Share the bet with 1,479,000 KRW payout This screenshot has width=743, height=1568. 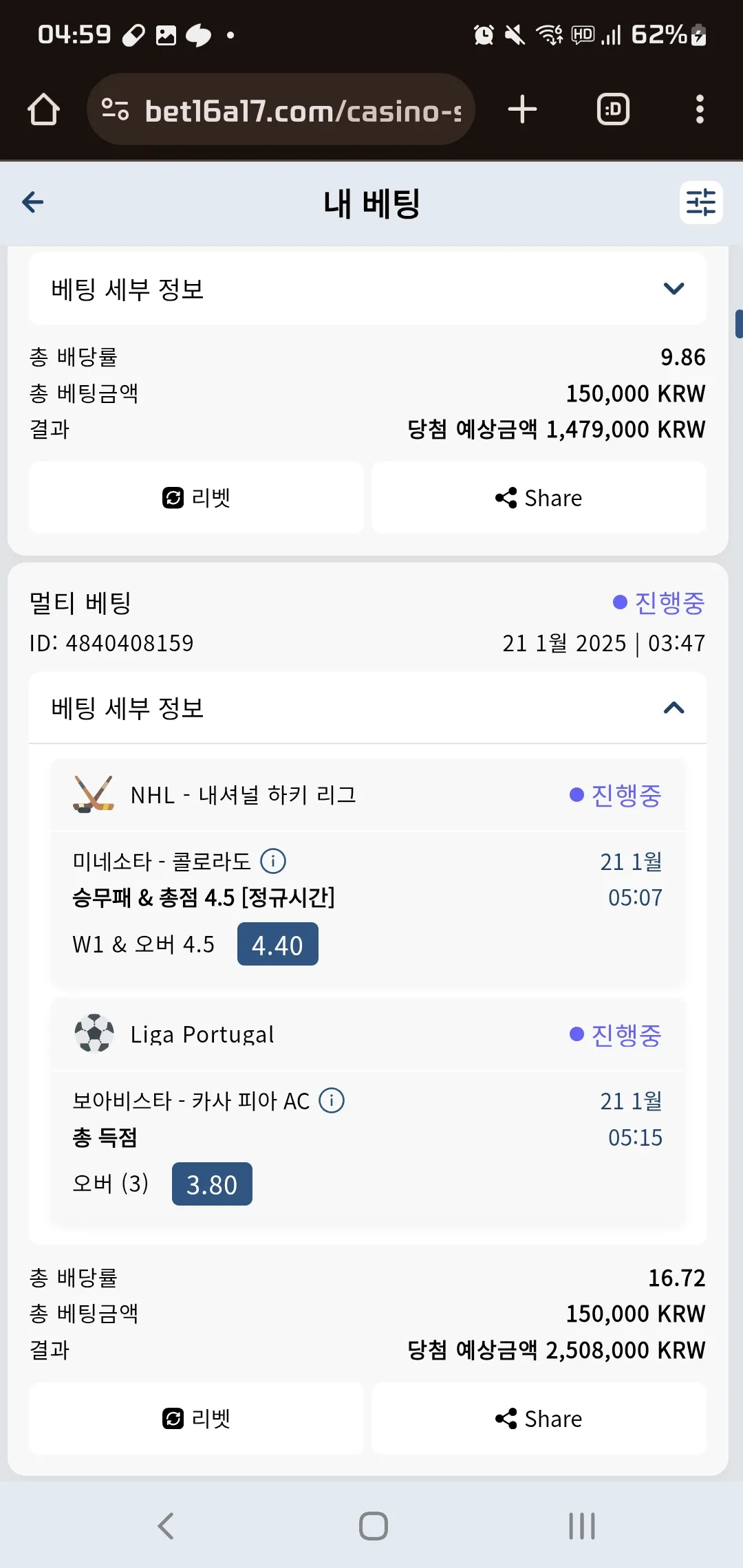[539, 497]
